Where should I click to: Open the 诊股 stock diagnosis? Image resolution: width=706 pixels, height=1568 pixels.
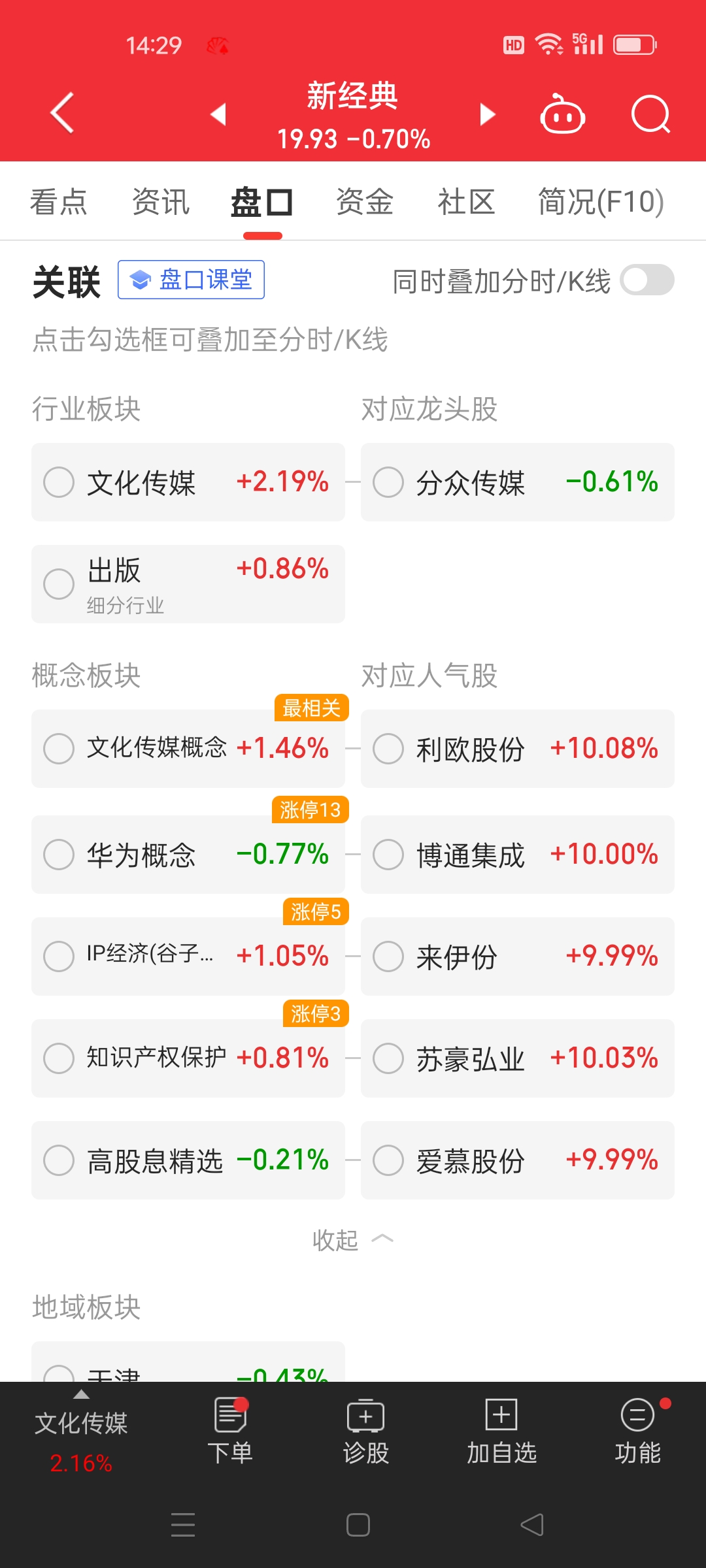click(x=366, y=1432)
